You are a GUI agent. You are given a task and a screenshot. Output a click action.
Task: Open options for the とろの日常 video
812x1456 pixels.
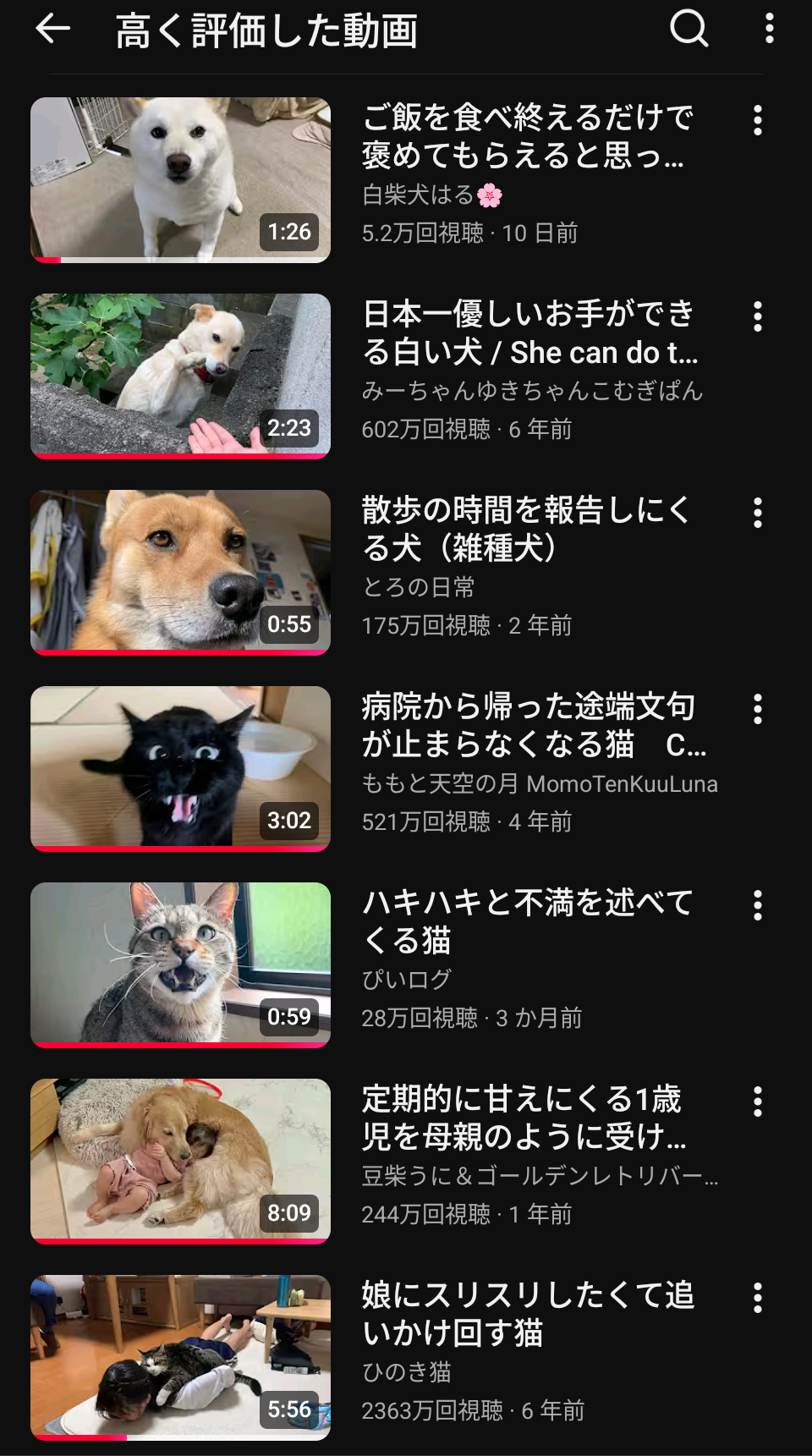coord(758,513)
